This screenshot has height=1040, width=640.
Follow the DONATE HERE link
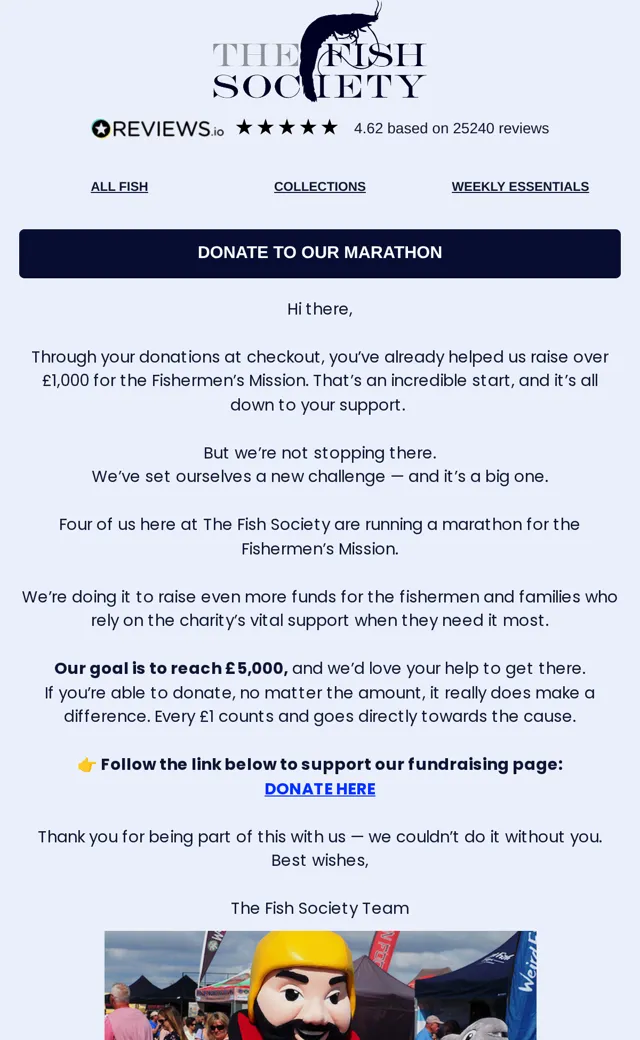(x=320, y=789)
